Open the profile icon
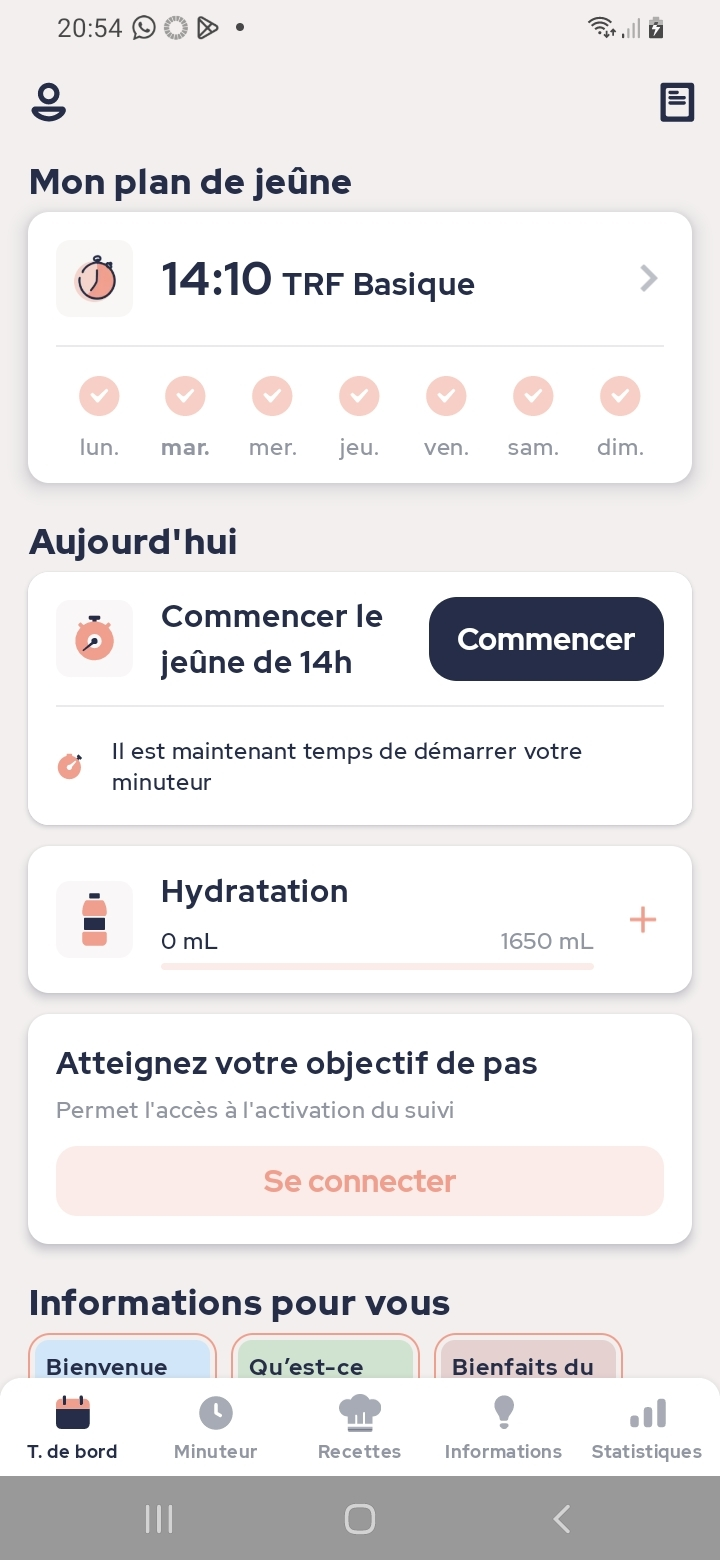This screenshot has height=1560, width=720. (x=48, y=103)
